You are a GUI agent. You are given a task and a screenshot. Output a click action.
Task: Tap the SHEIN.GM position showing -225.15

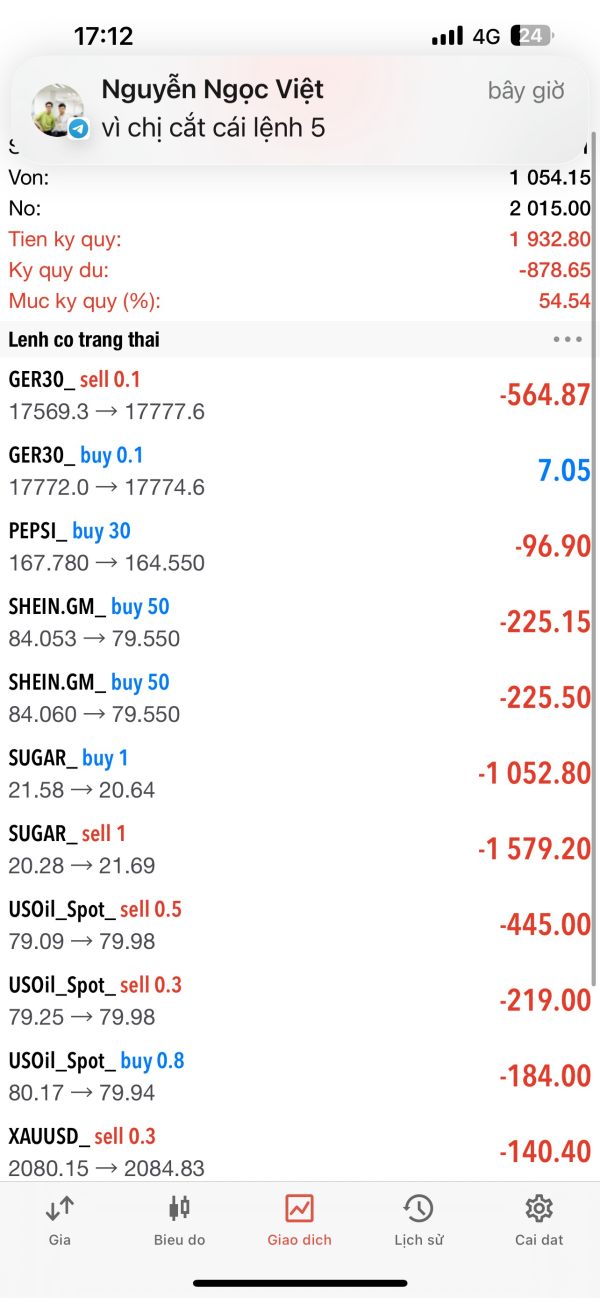point(300,622)
